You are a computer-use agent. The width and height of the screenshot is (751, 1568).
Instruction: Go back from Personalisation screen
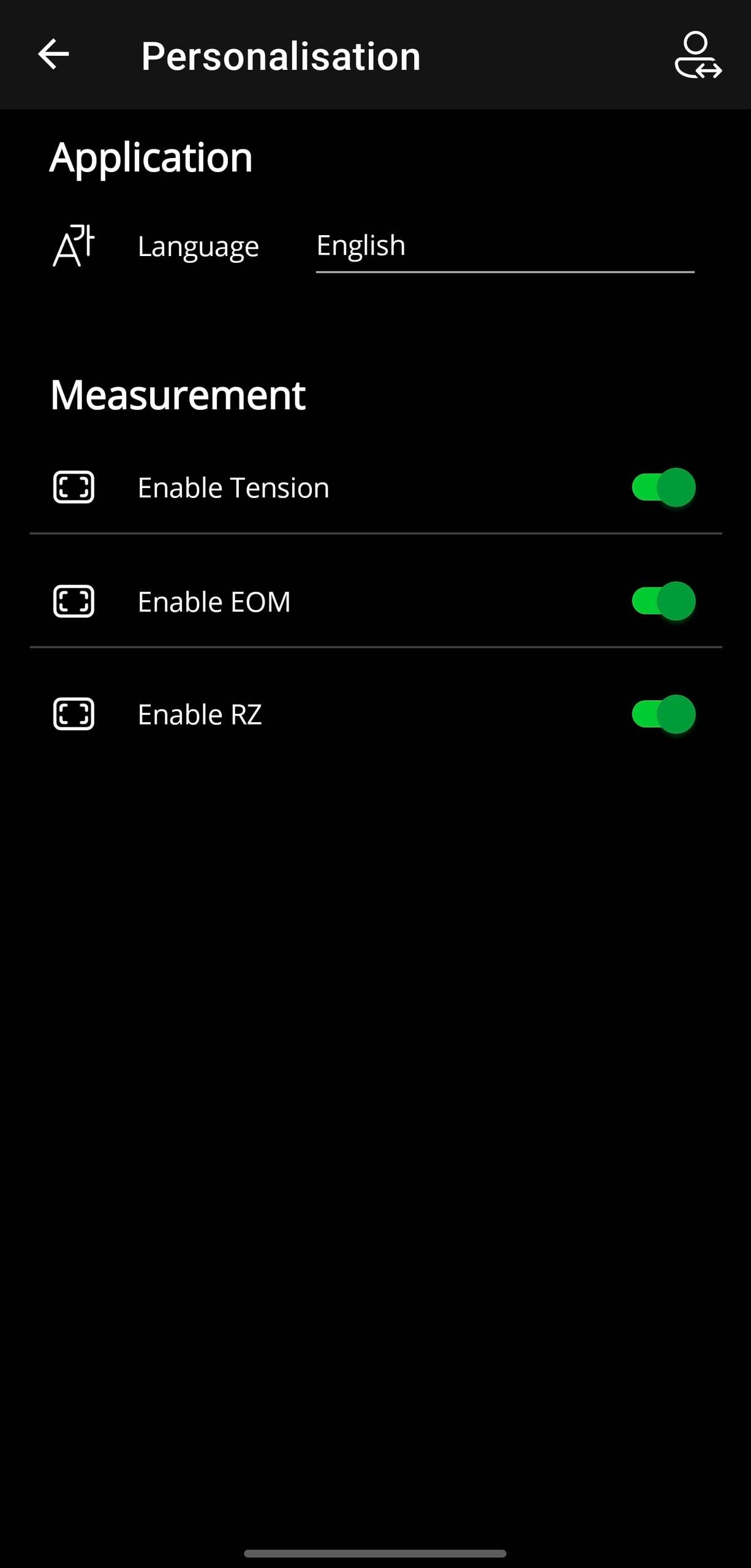(x=53, y=55)
